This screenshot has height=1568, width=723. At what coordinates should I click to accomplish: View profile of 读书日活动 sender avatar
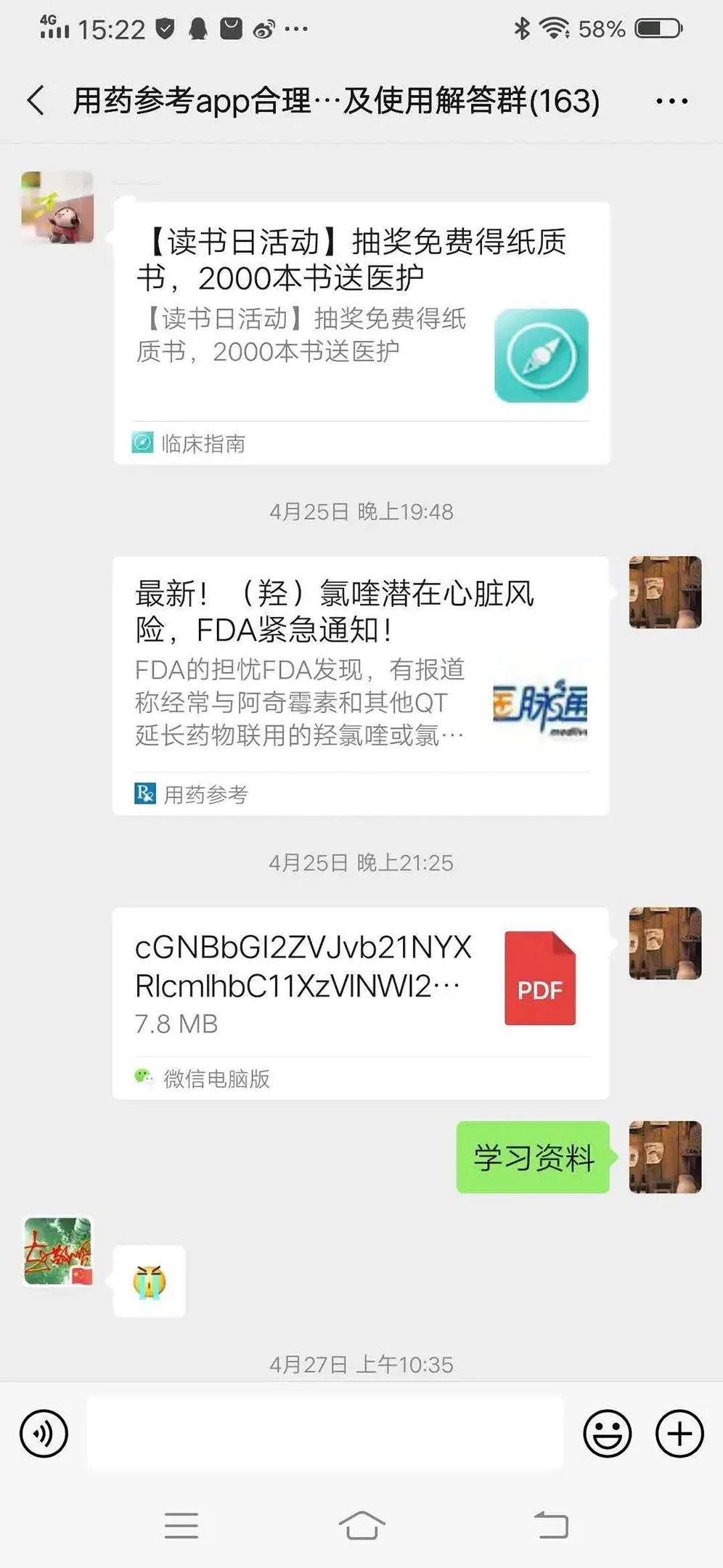(57, 208)
